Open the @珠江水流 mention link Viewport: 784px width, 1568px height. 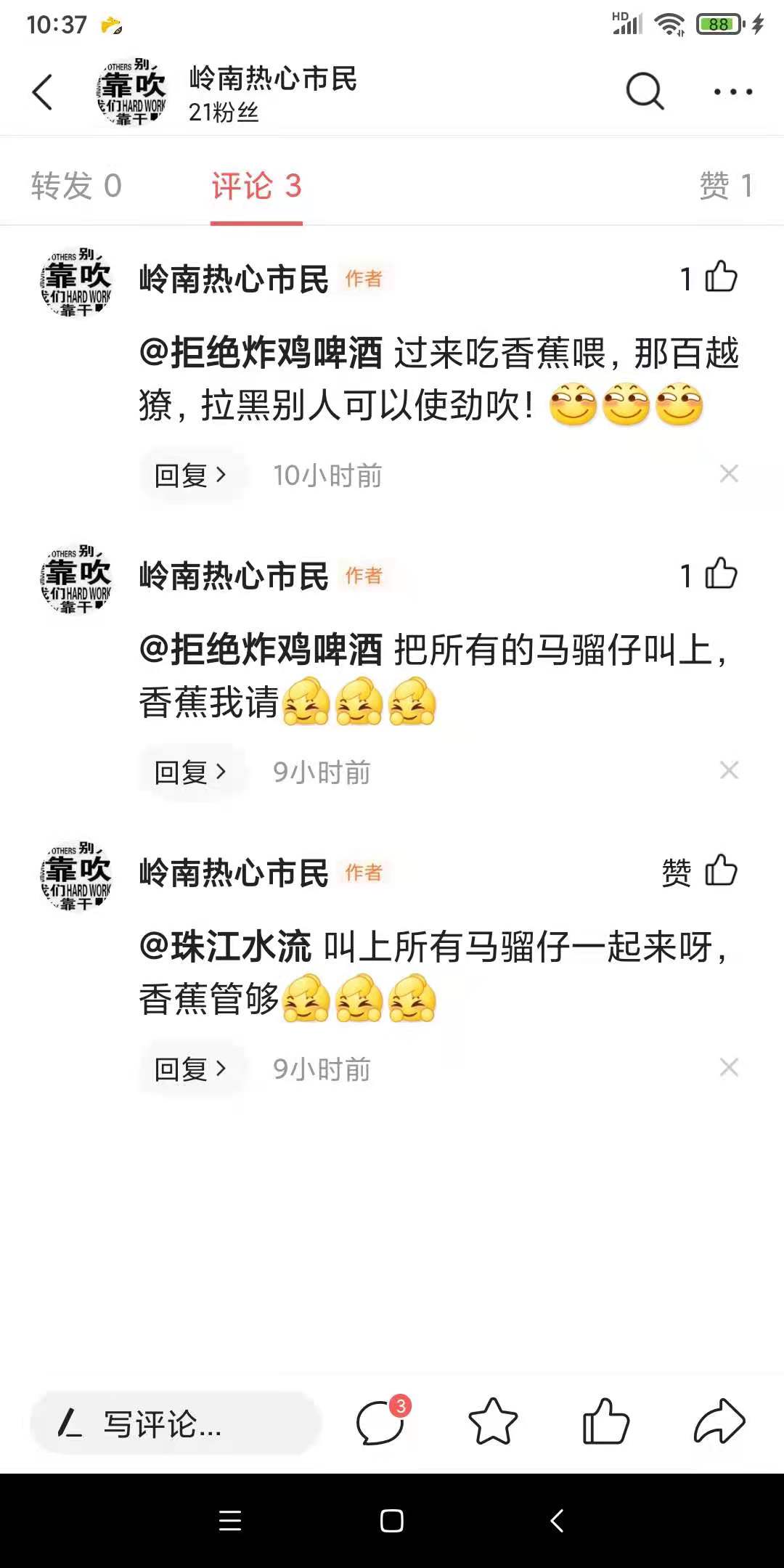coord(225,947)
